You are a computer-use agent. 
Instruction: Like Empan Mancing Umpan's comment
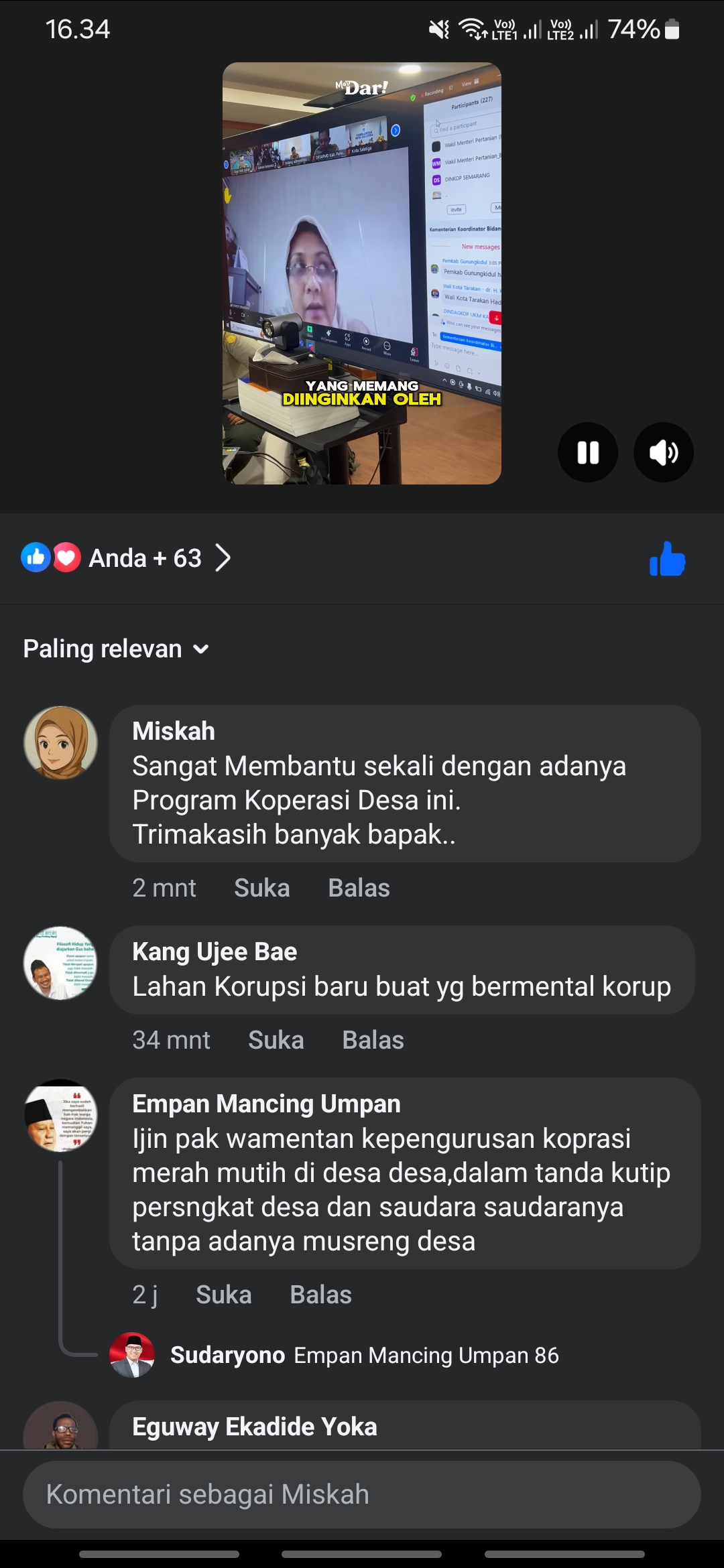point(224,1295)
